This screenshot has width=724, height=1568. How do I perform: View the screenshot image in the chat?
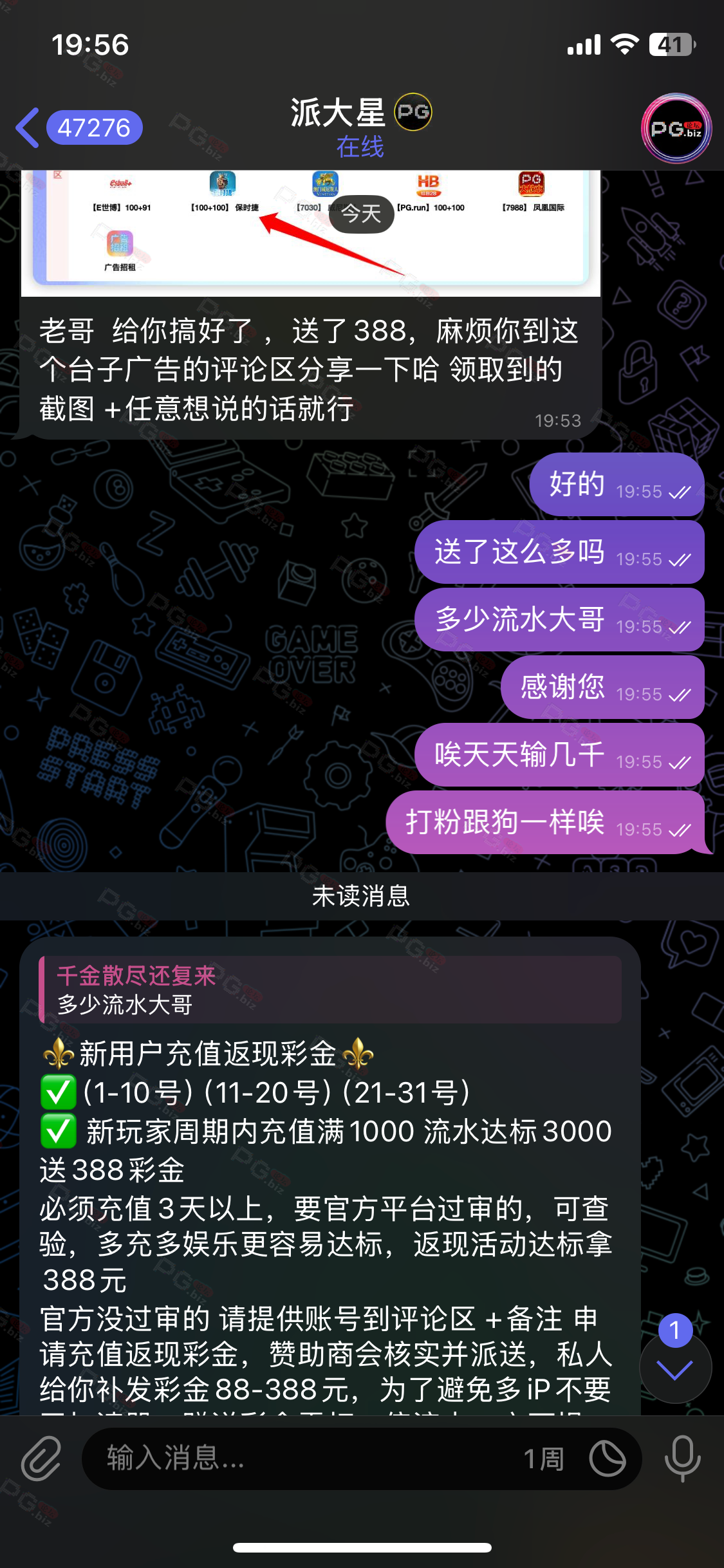[x=310, y=232]
